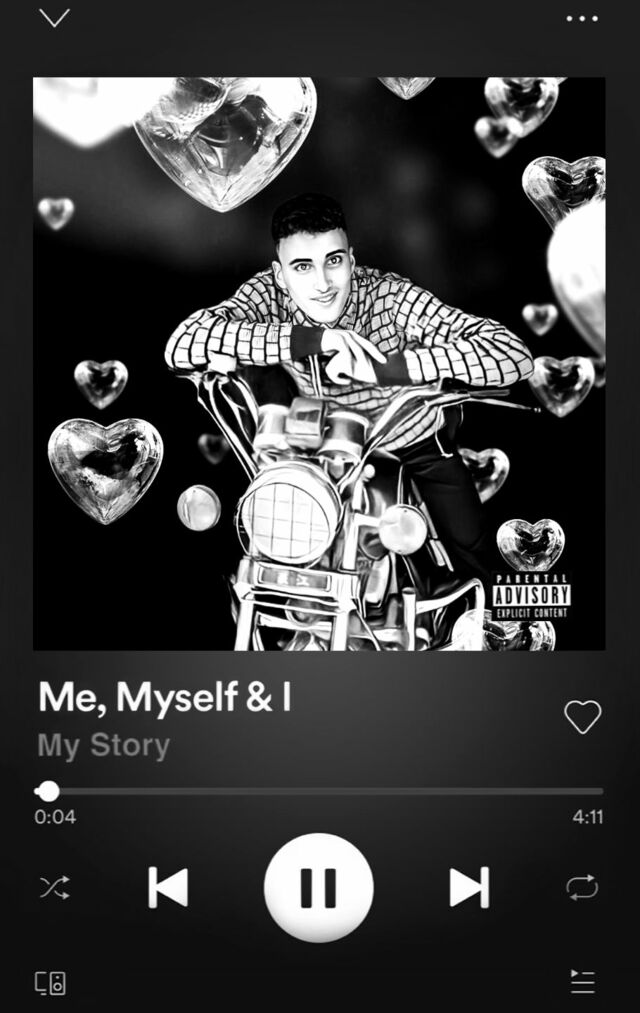Open the play queue
The image size is (640, 1013).
click(582, 982)
